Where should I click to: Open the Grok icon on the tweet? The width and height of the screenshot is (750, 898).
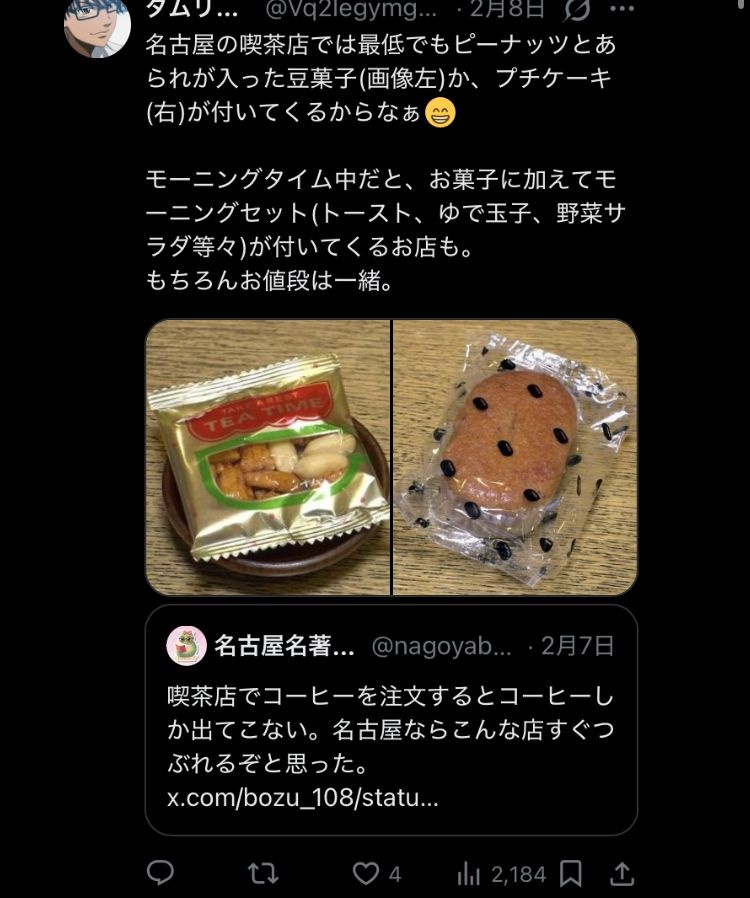[577, 10]
